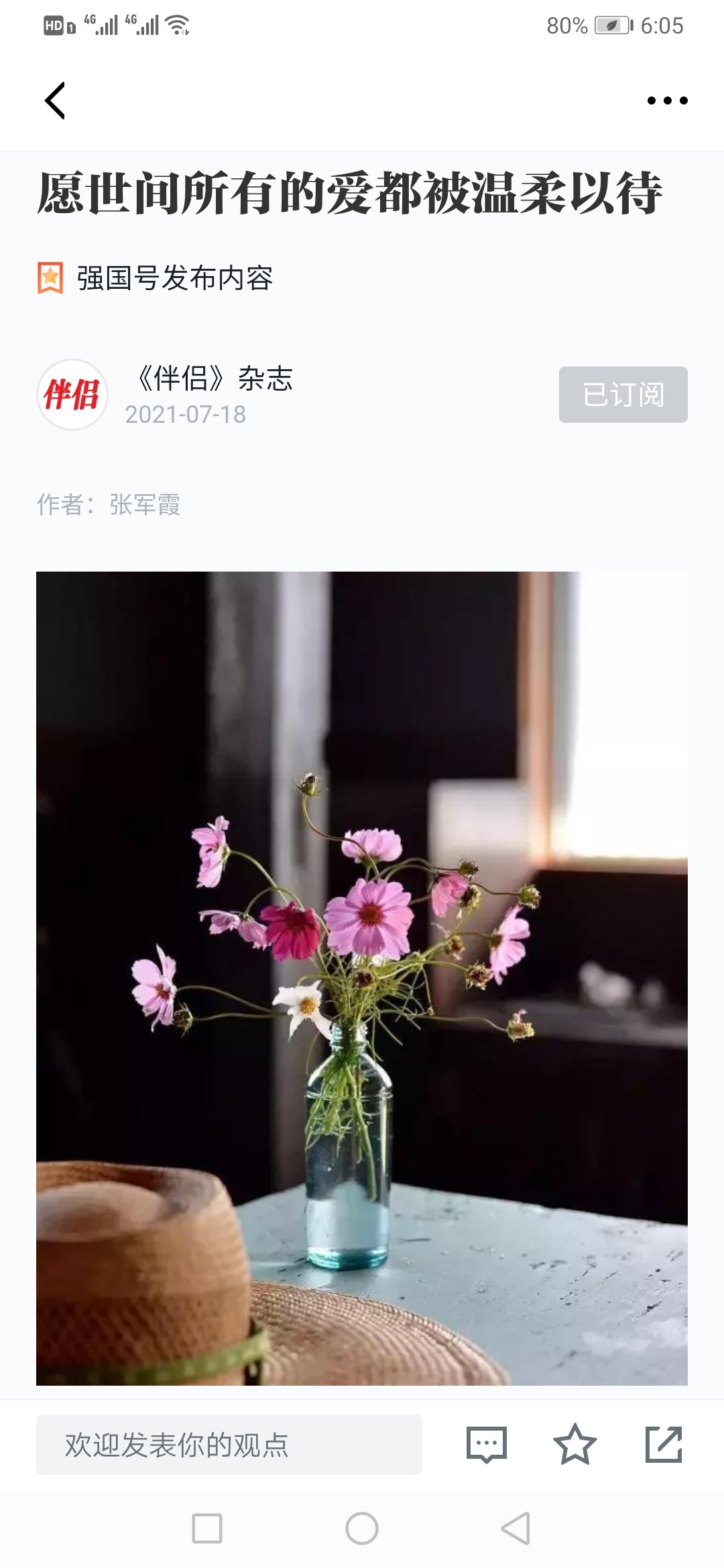Favorite this article with the star

575,1445
